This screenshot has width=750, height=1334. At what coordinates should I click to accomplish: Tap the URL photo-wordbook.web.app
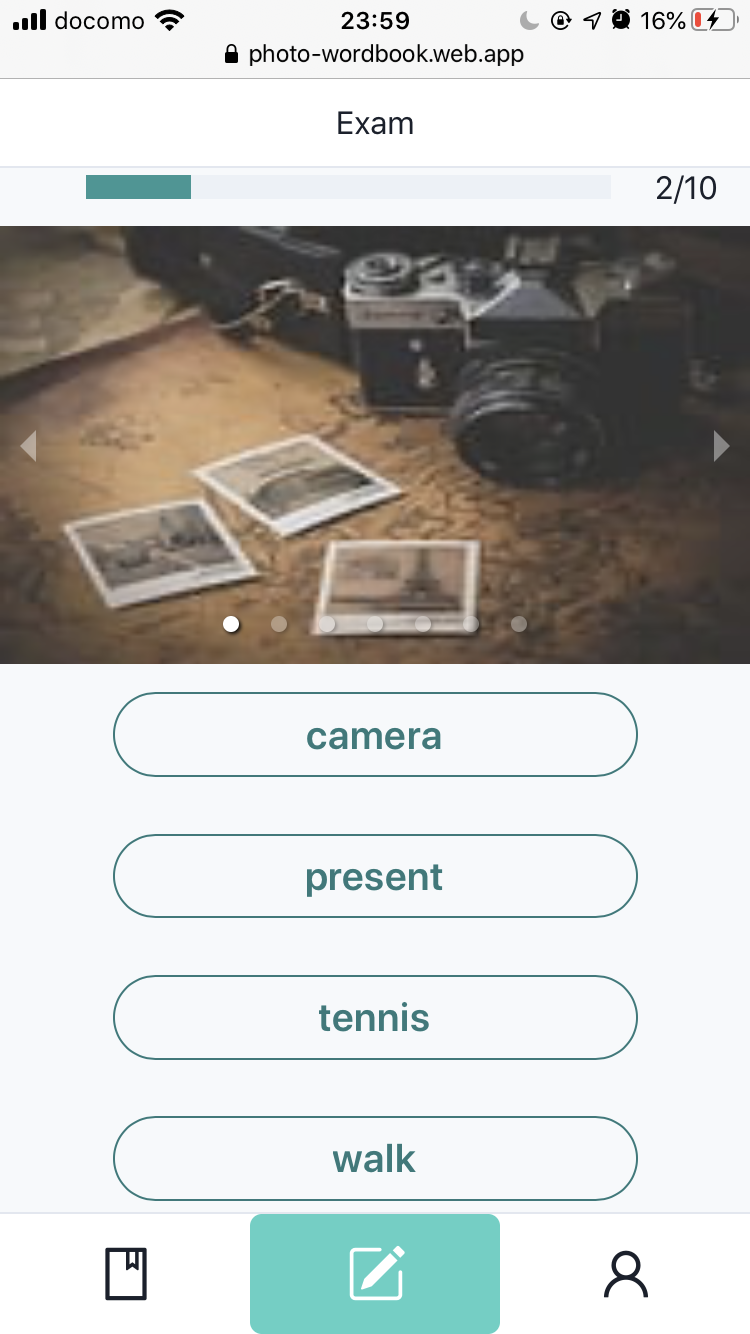click(385, 54)
